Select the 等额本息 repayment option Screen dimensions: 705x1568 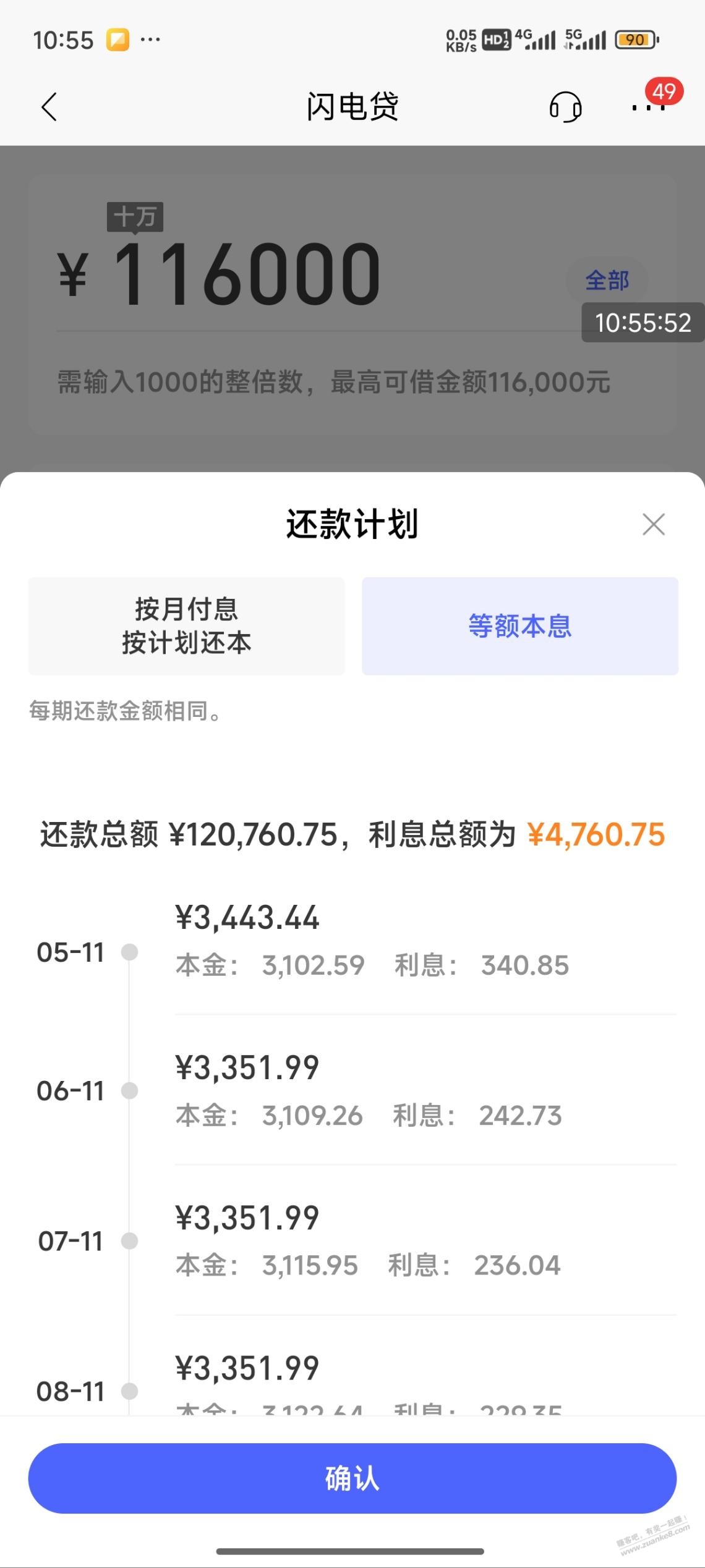click(520, 626)
